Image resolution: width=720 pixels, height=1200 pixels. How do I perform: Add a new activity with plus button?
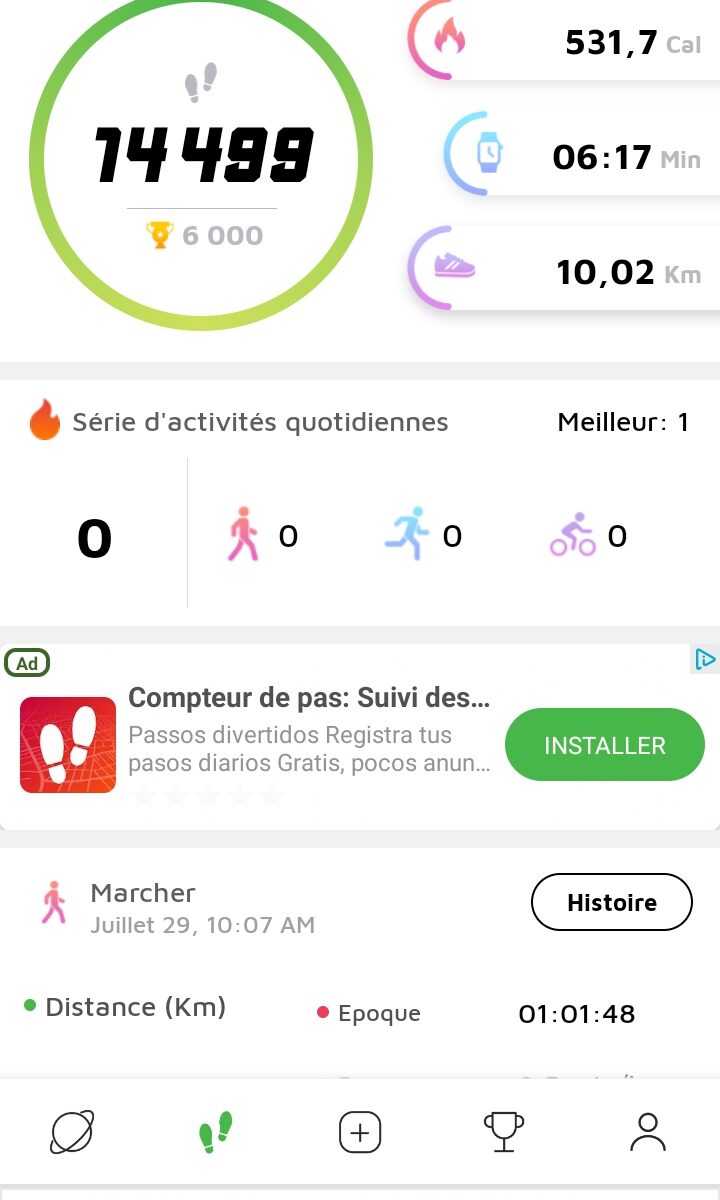360,1133
